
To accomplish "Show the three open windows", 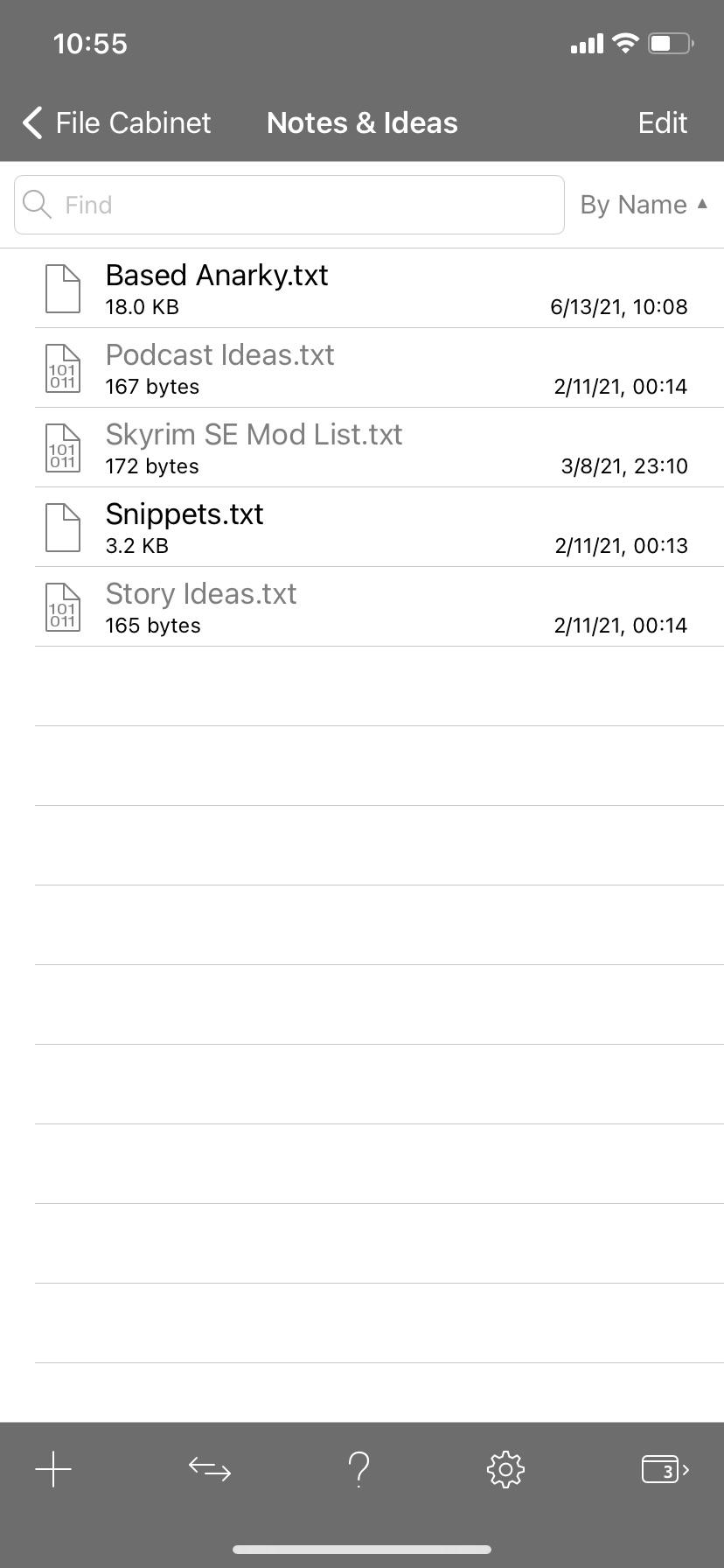I will click(x=665, y=1470).
